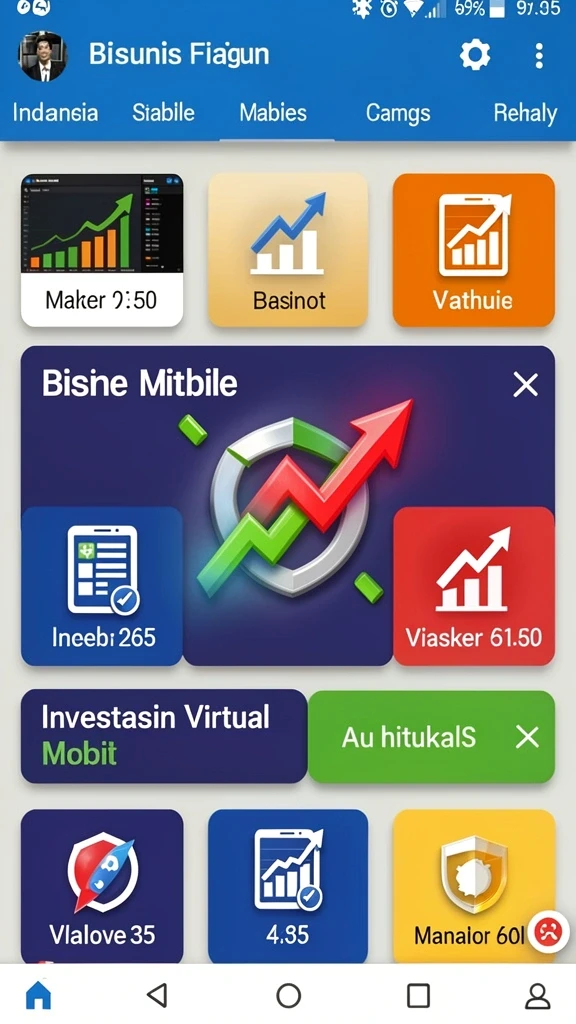Switch to the Siabile tab

coord(163,112)
